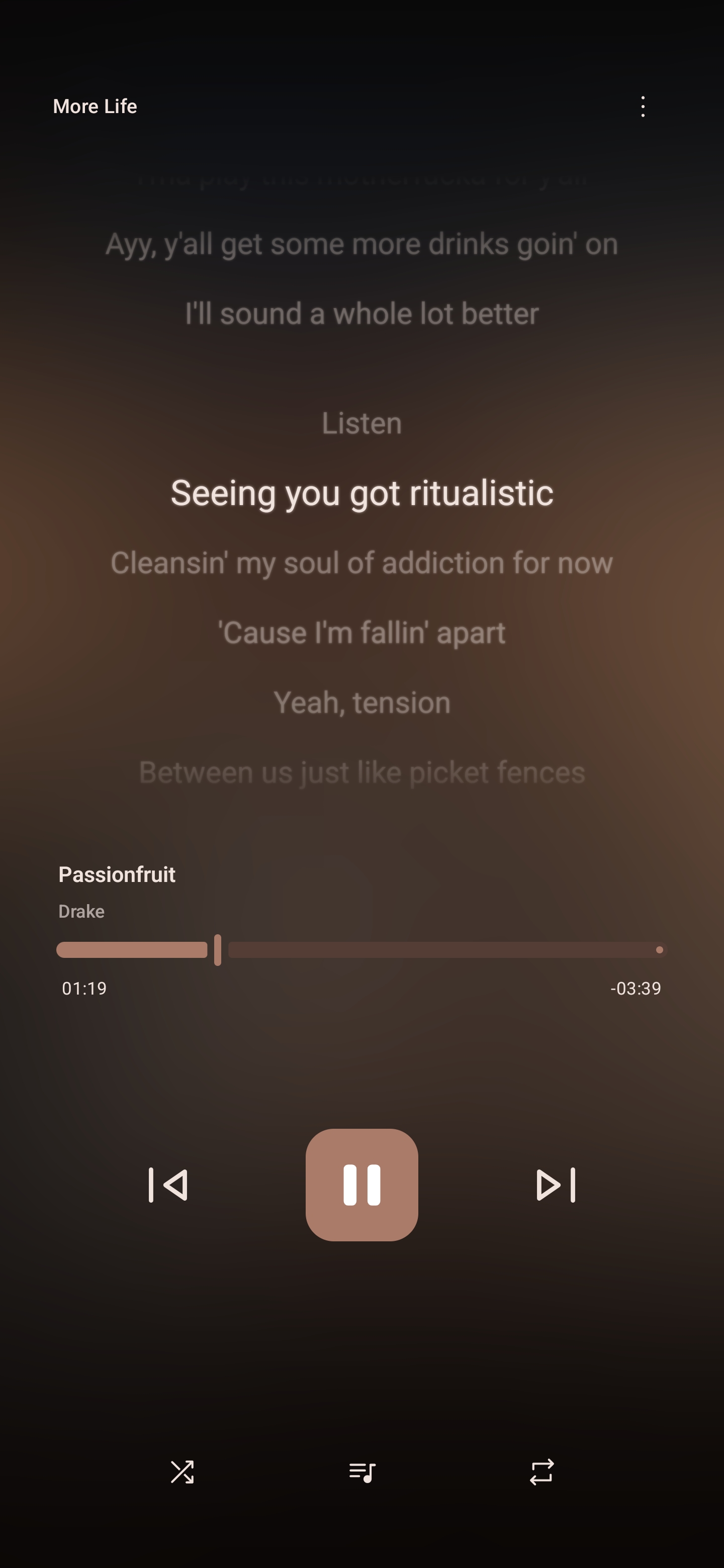Screen dimensions: 724x1568
Task: Go back to the previous track
Action: coord(168,1185)
